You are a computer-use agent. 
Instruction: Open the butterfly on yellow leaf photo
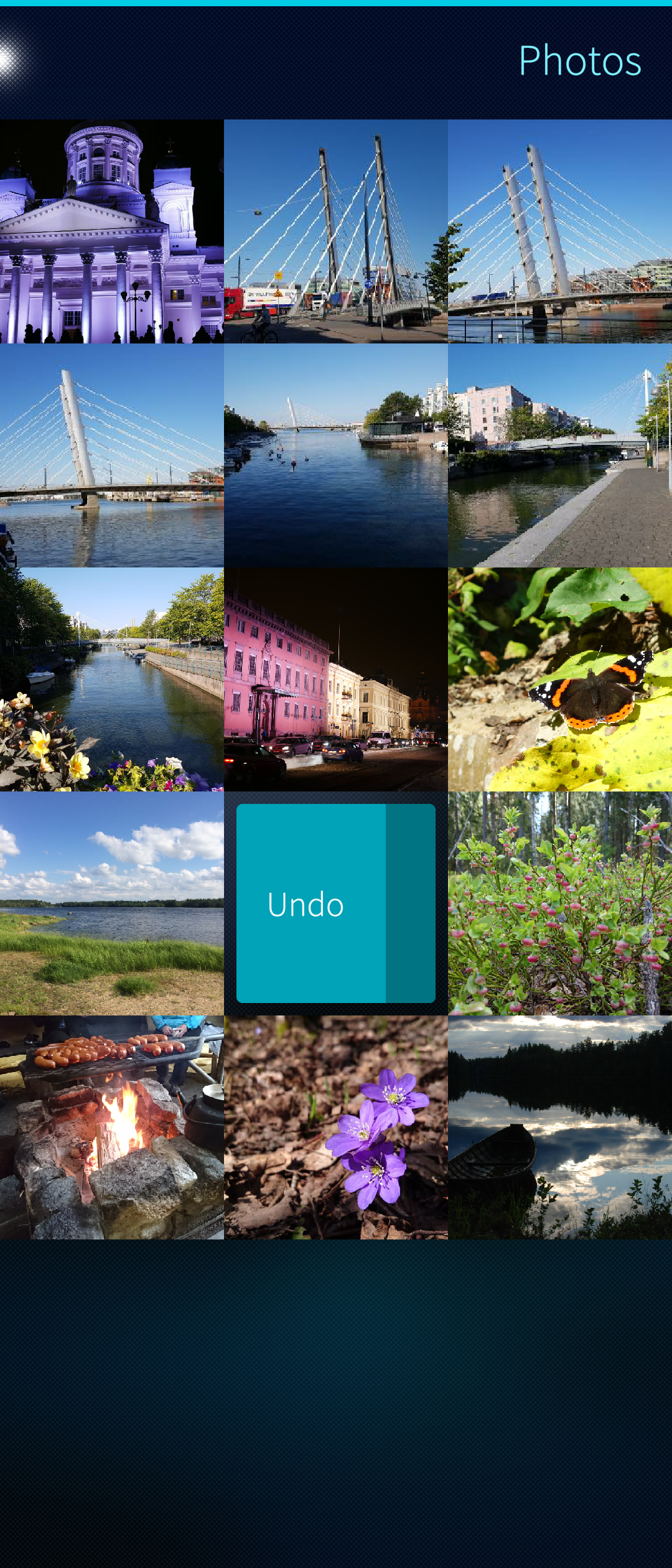[560, 679]
